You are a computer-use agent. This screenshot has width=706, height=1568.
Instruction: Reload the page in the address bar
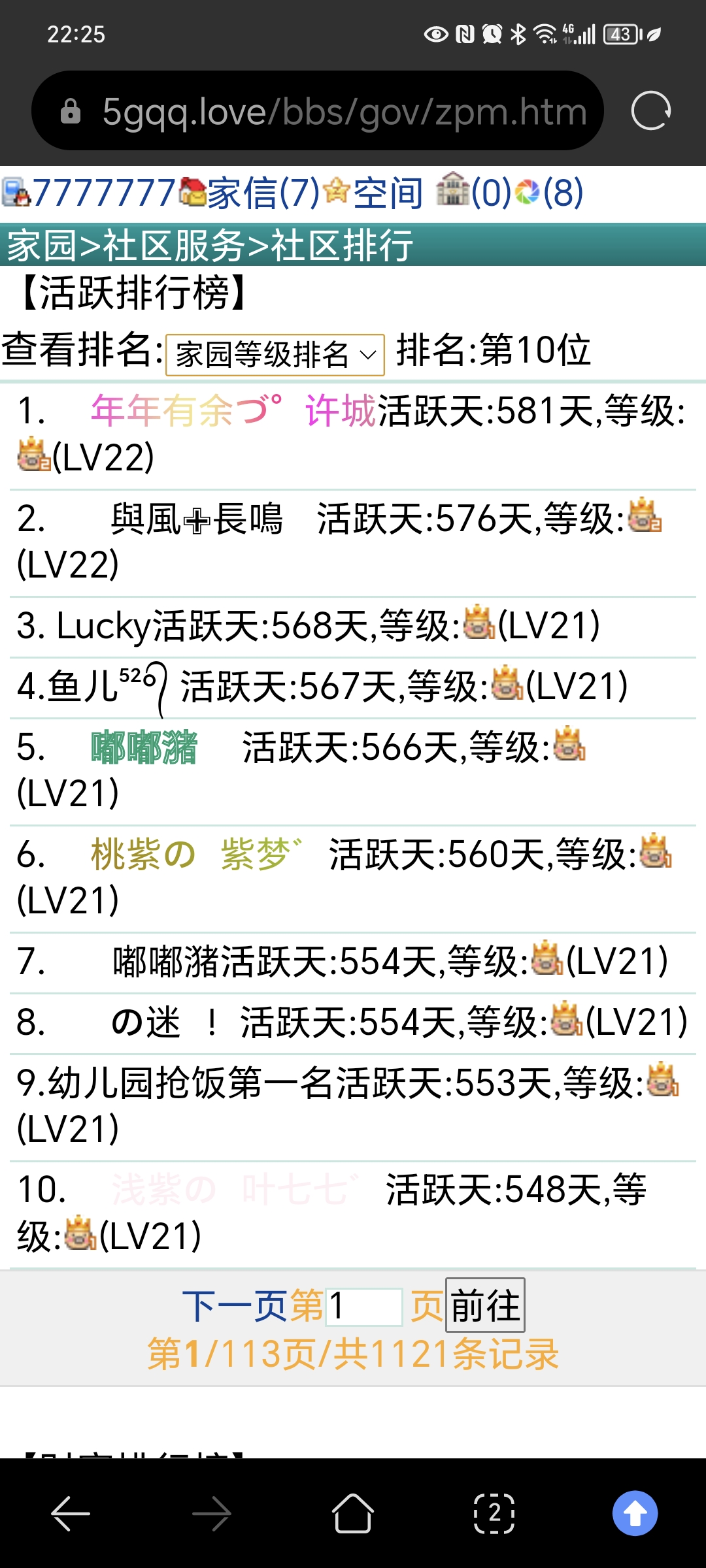click(x=650, y=111)
